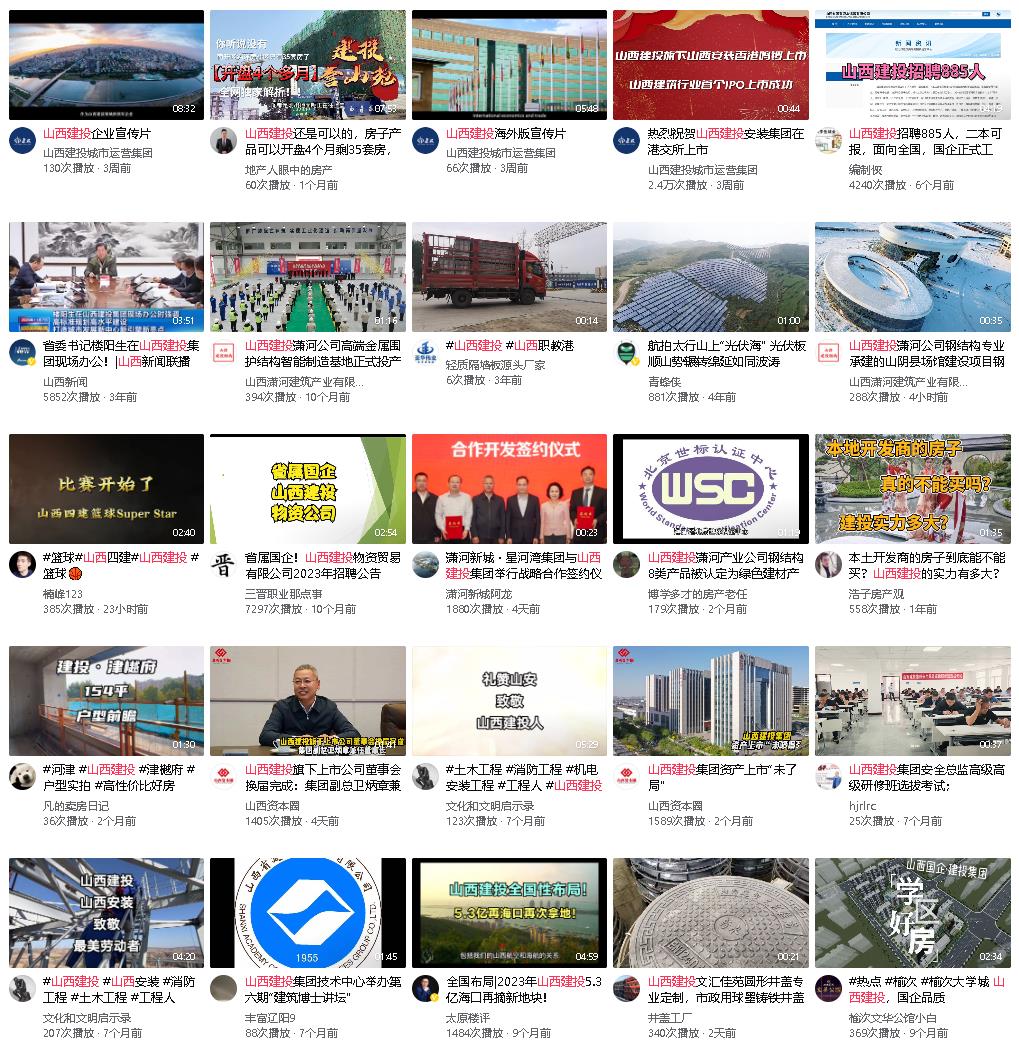The height and width of the screenshot is (1050, 1019).
Task: Open the 文汇佳苑圆形井盖 video
Action: tap(710, 913)
